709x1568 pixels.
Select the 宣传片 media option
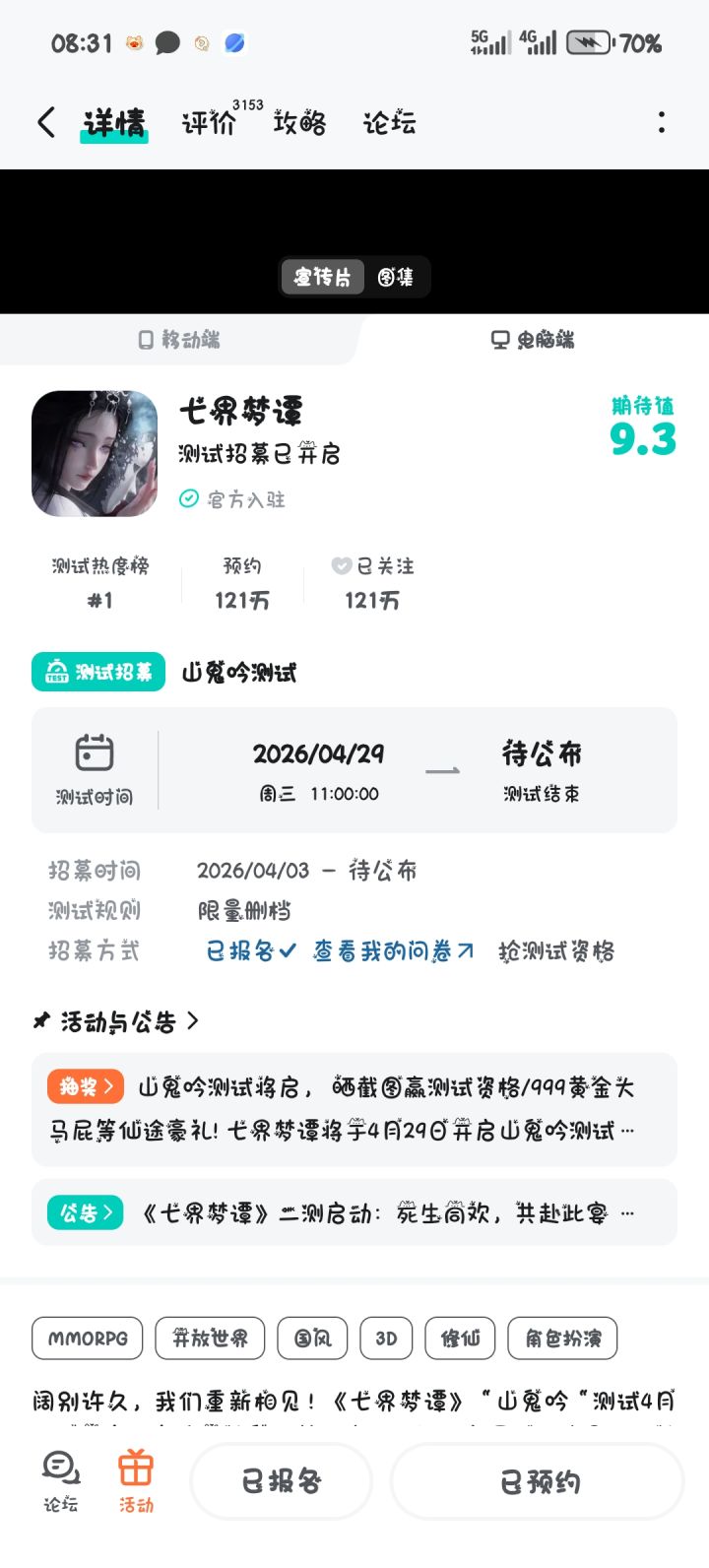[323, 278]
